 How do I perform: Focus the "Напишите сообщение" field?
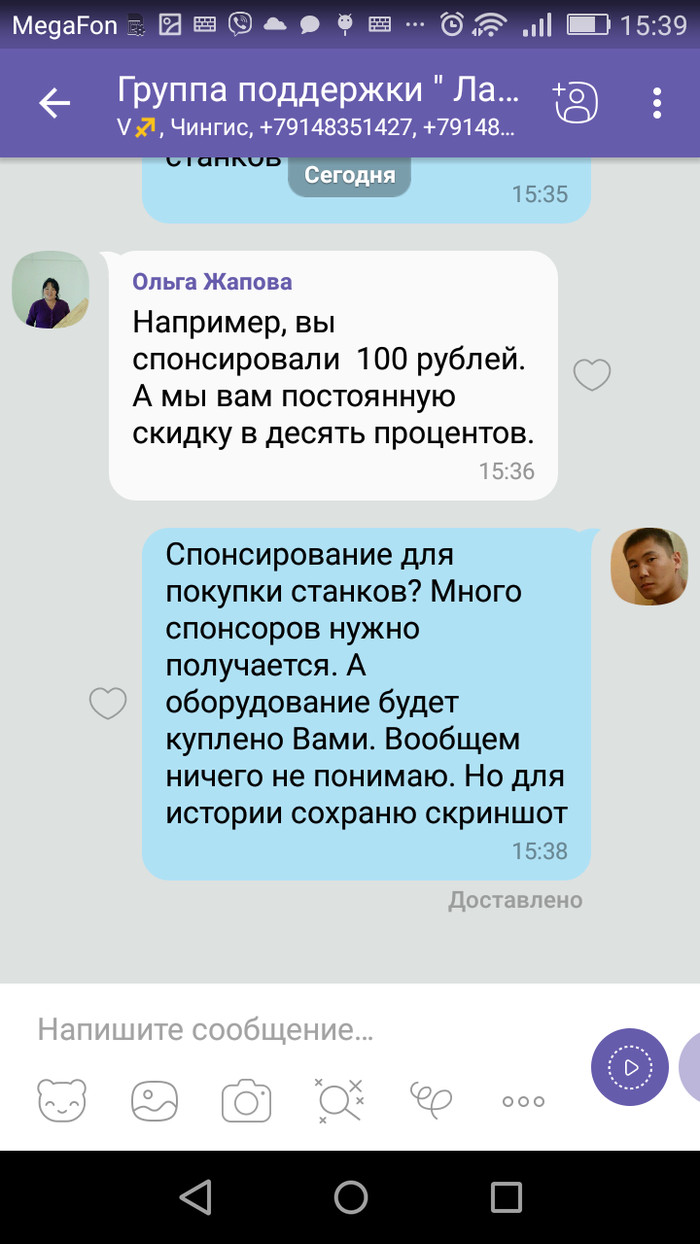pos(300,1029)
